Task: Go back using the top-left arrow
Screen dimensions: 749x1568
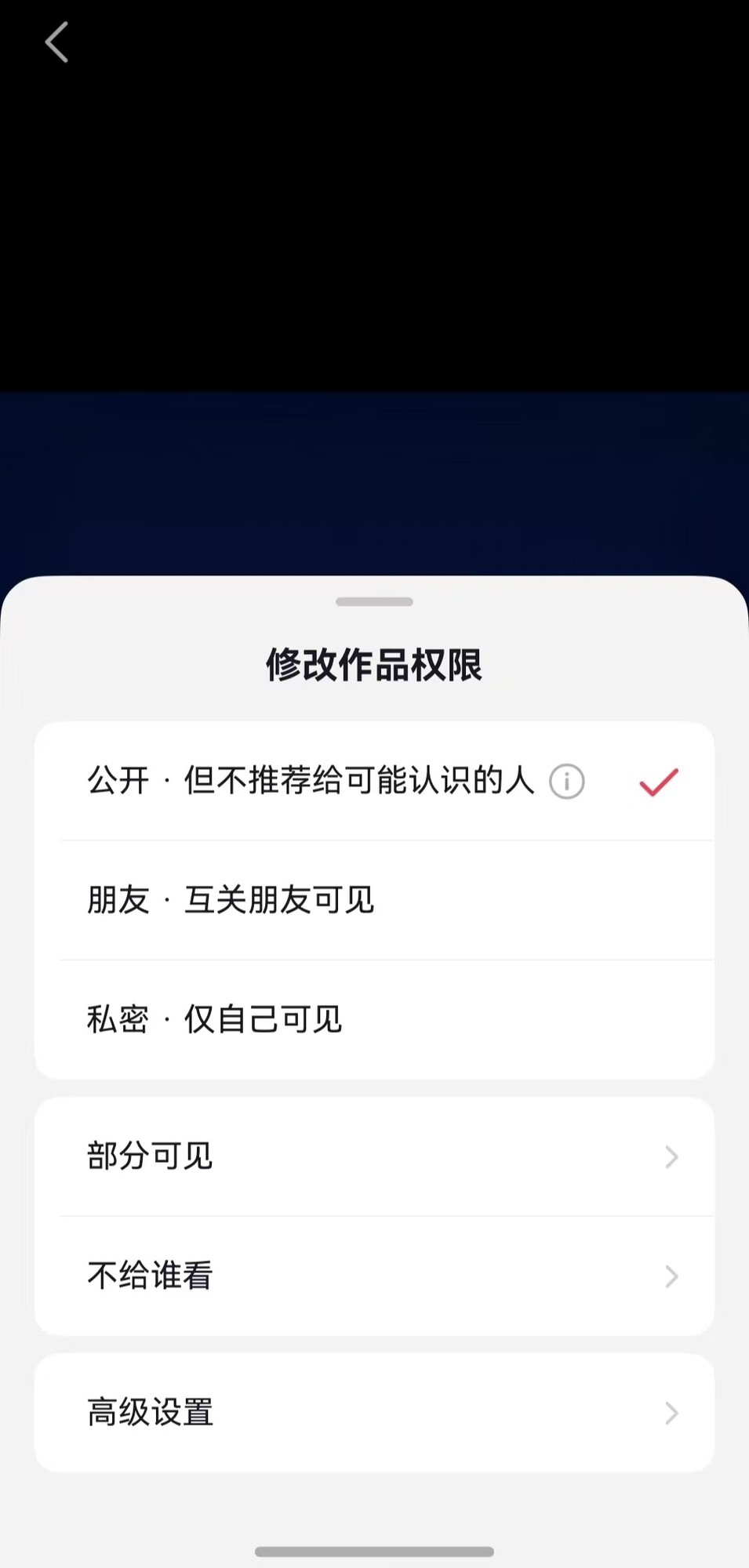Action: (56, 42)
